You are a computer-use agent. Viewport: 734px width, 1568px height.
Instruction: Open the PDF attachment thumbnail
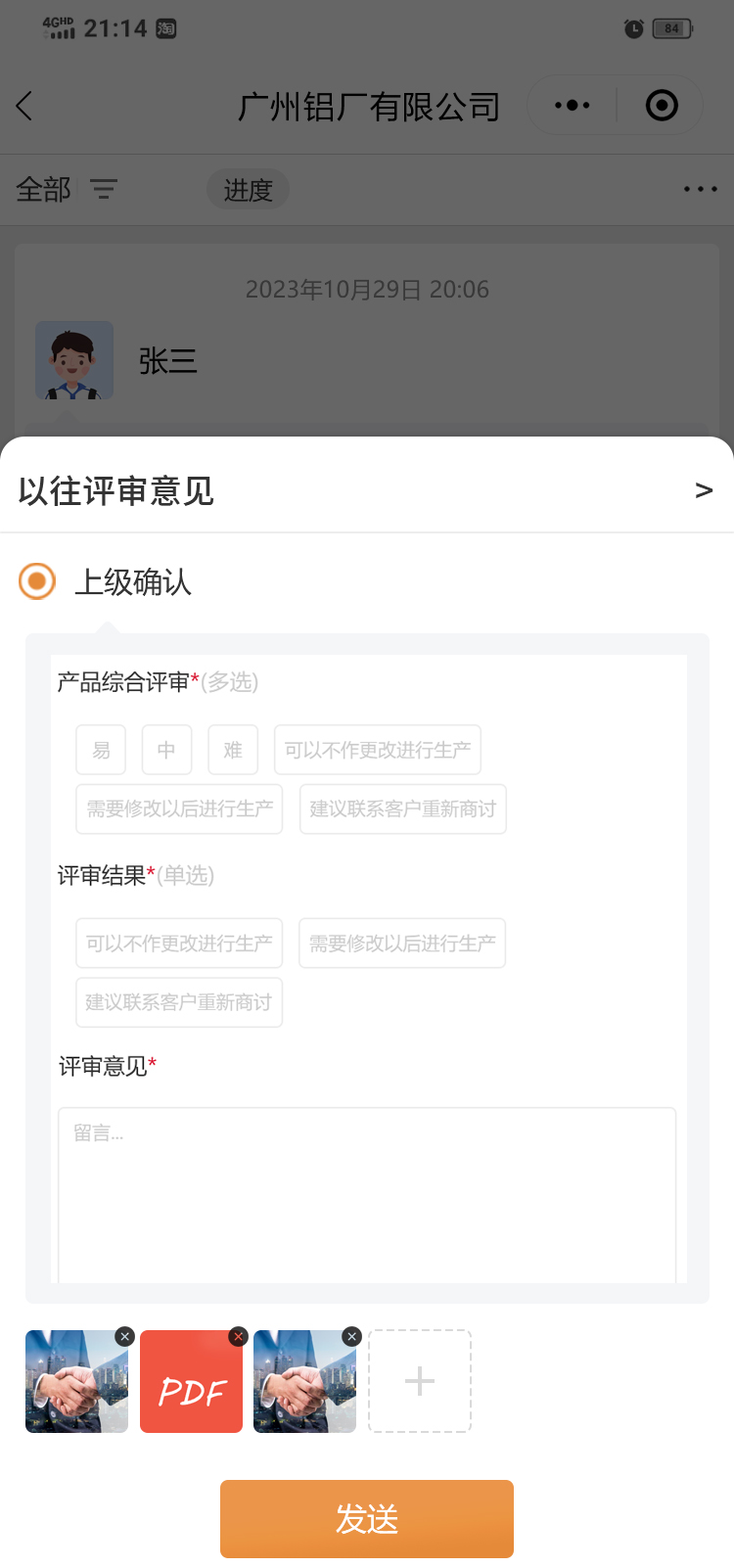point(191,1388)
